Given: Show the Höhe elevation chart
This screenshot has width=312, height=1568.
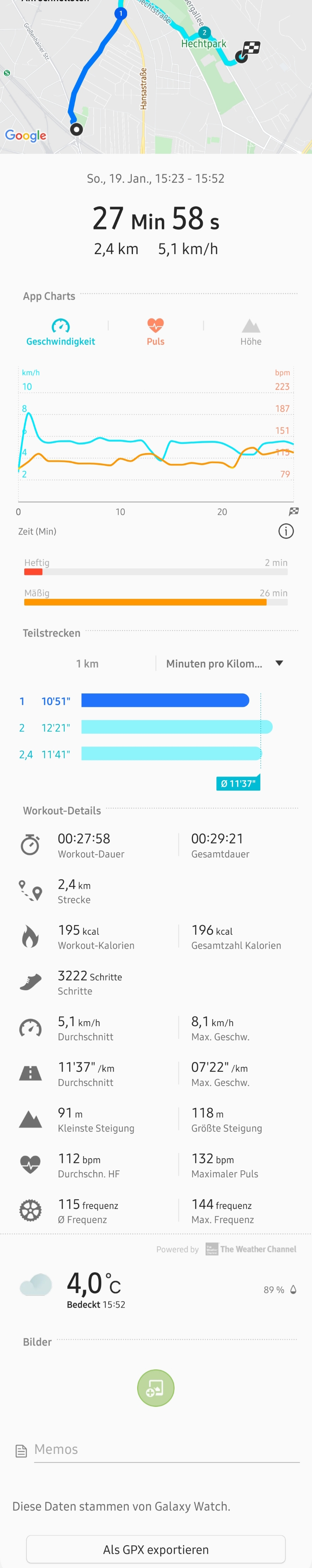Looking at the screenshot, I should 251,332.
